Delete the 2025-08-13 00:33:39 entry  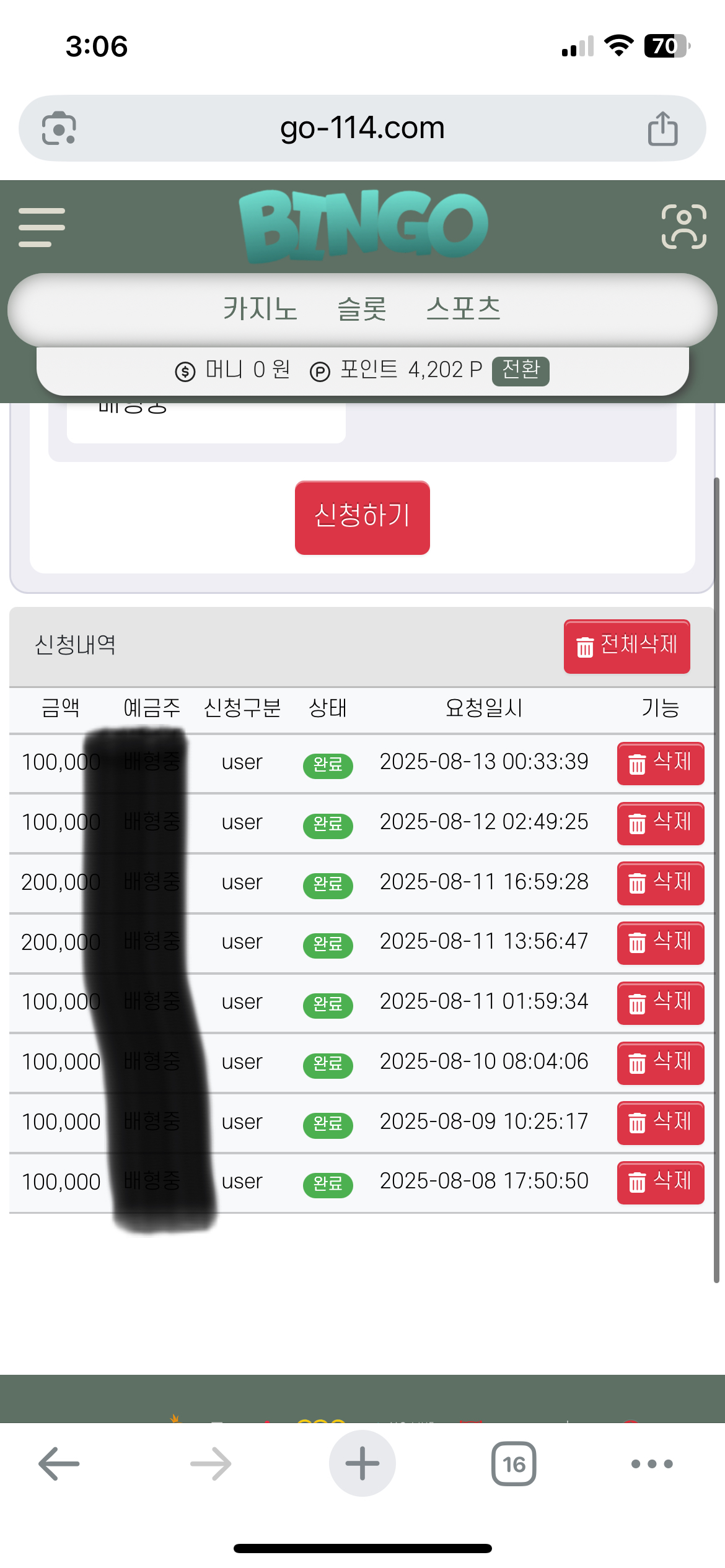click(x=660, y=763)
